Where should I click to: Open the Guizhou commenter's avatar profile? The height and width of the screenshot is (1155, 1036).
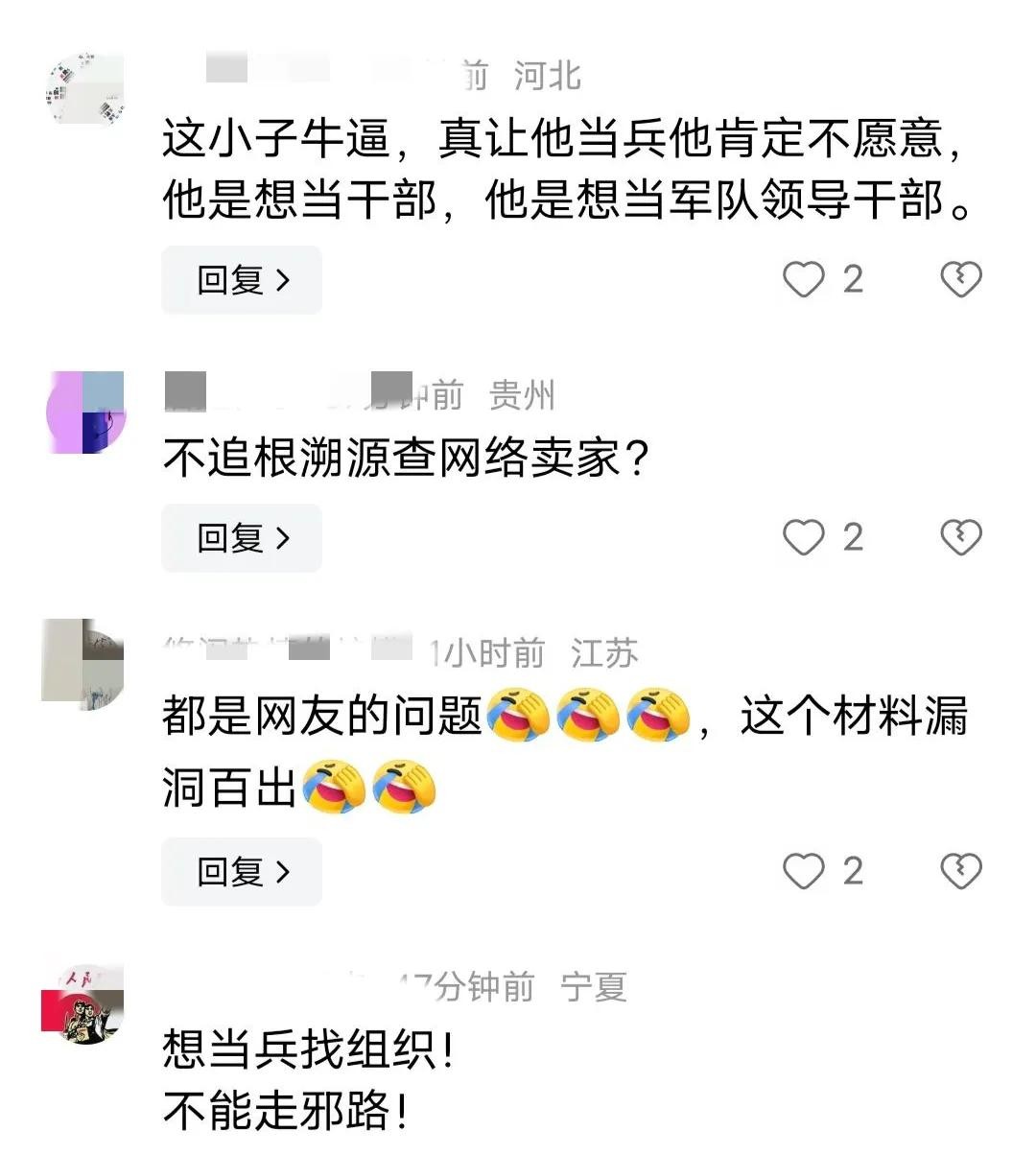85,412
